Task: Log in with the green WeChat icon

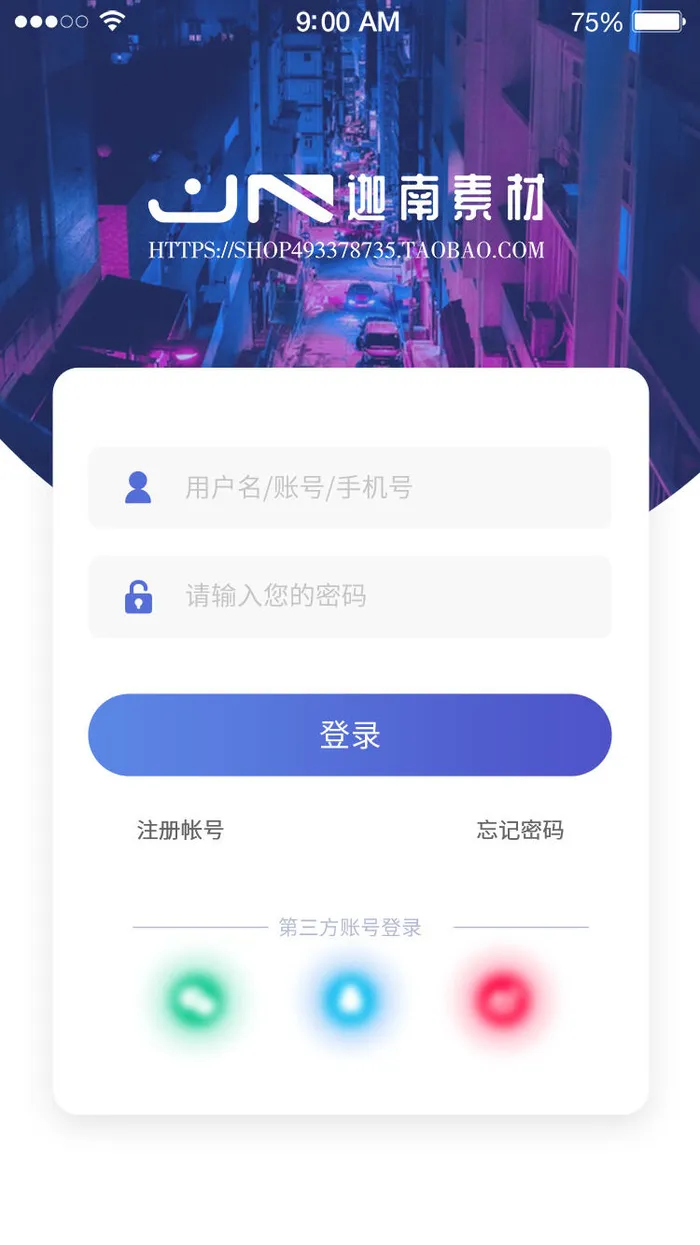Action: point(197,999)
